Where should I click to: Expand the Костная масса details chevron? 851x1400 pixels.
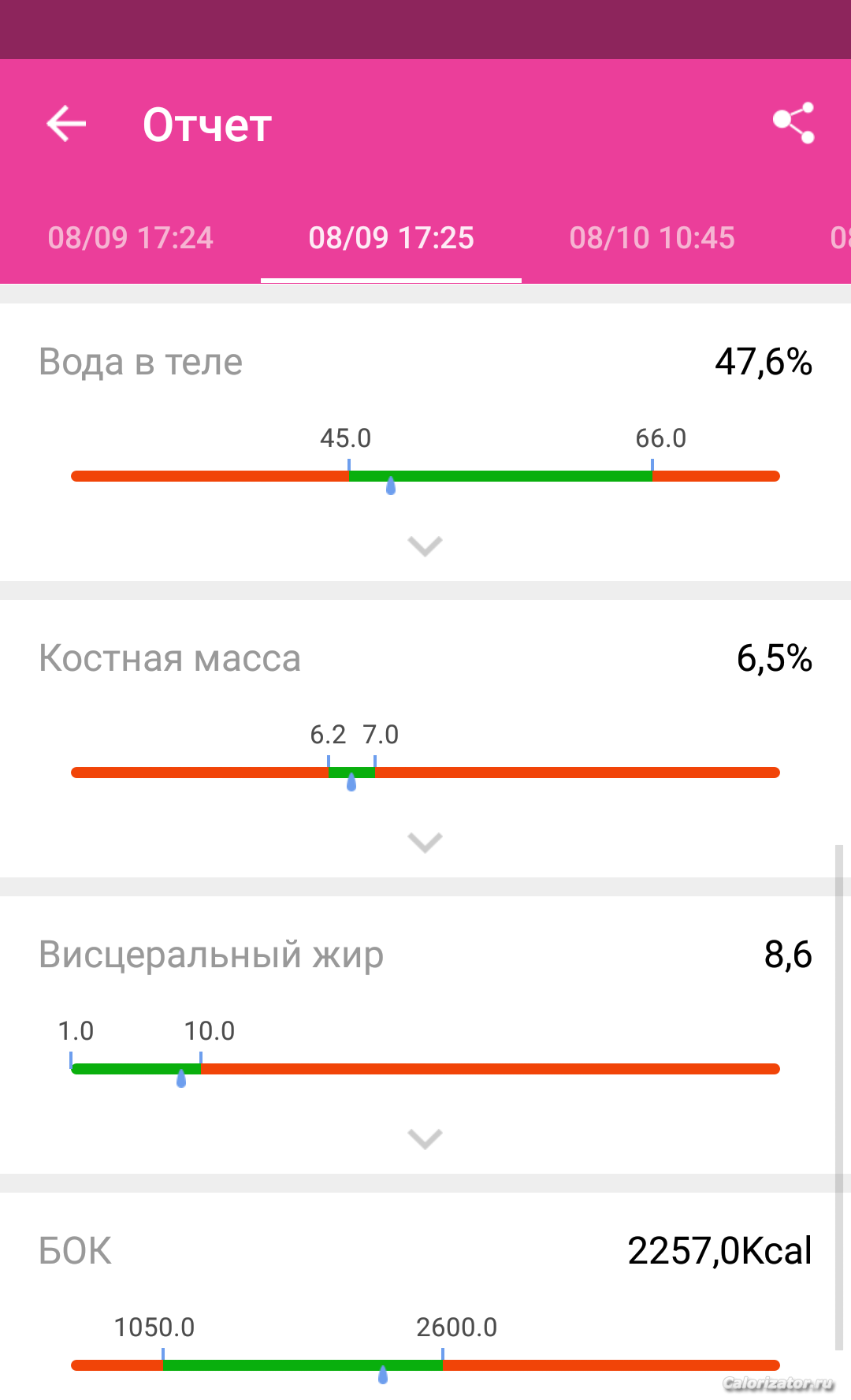[x=425, y=842]
